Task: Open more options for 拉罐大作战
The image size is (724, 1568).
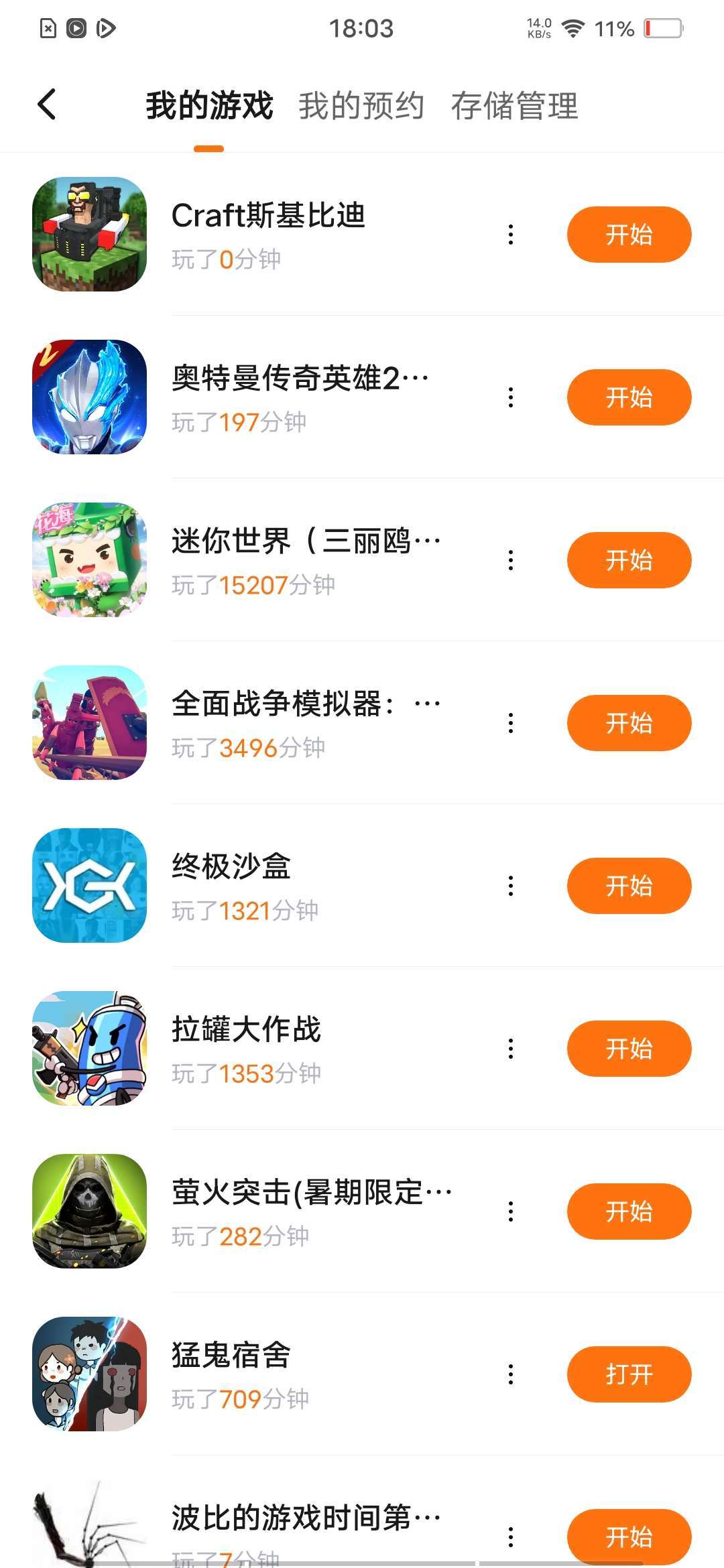Action: point(511,1049)
